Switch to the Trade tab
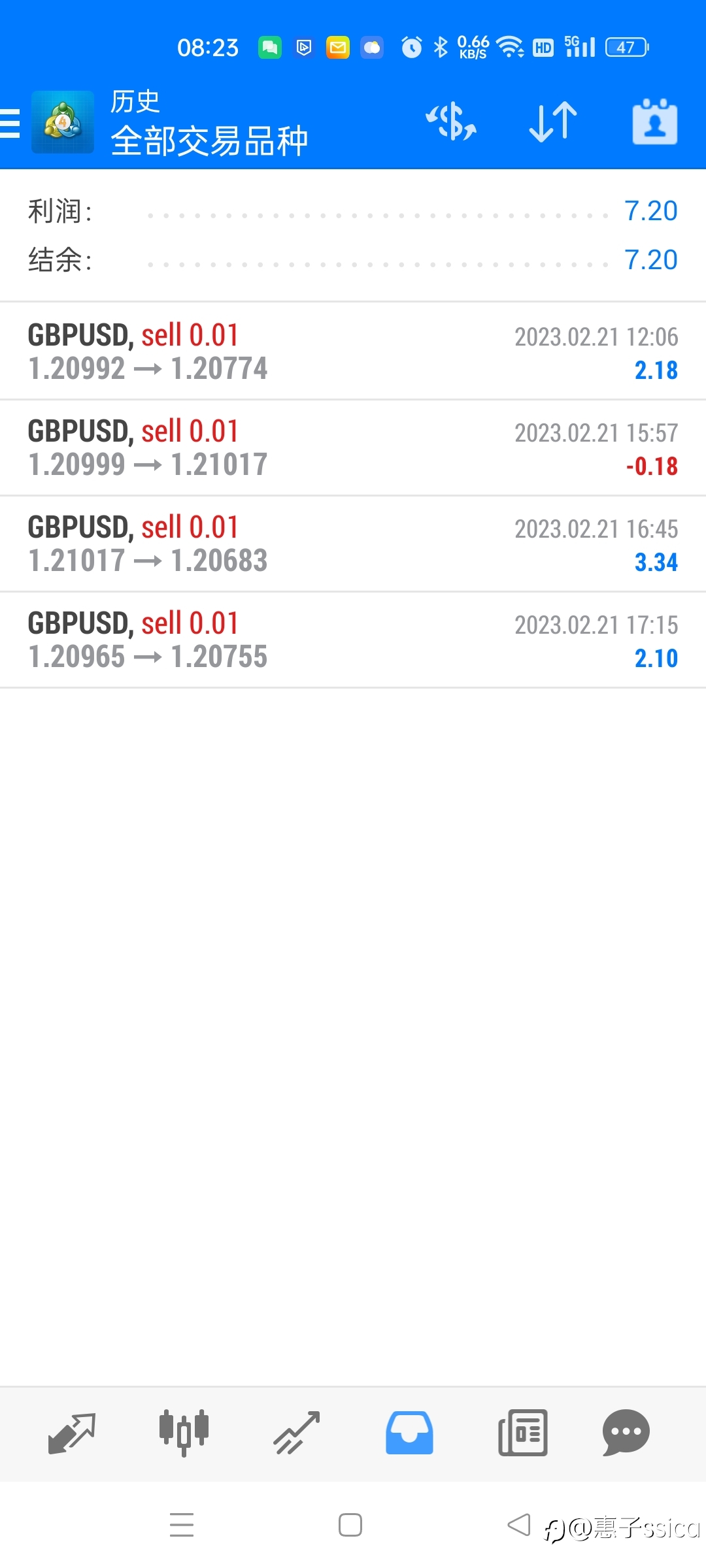 (x=297, y=1433)
